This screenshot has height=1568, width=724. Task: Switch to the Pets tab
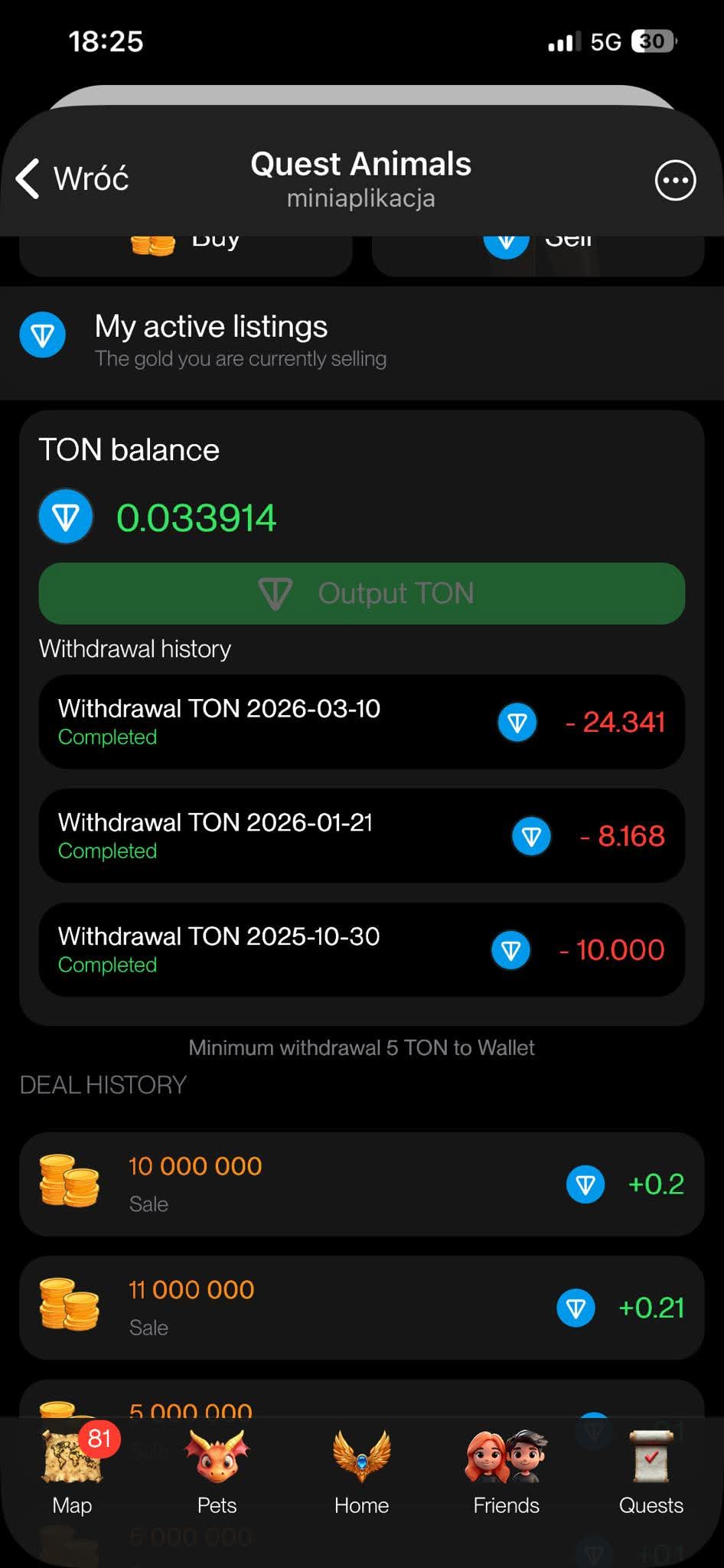(x=217, y=1472)
